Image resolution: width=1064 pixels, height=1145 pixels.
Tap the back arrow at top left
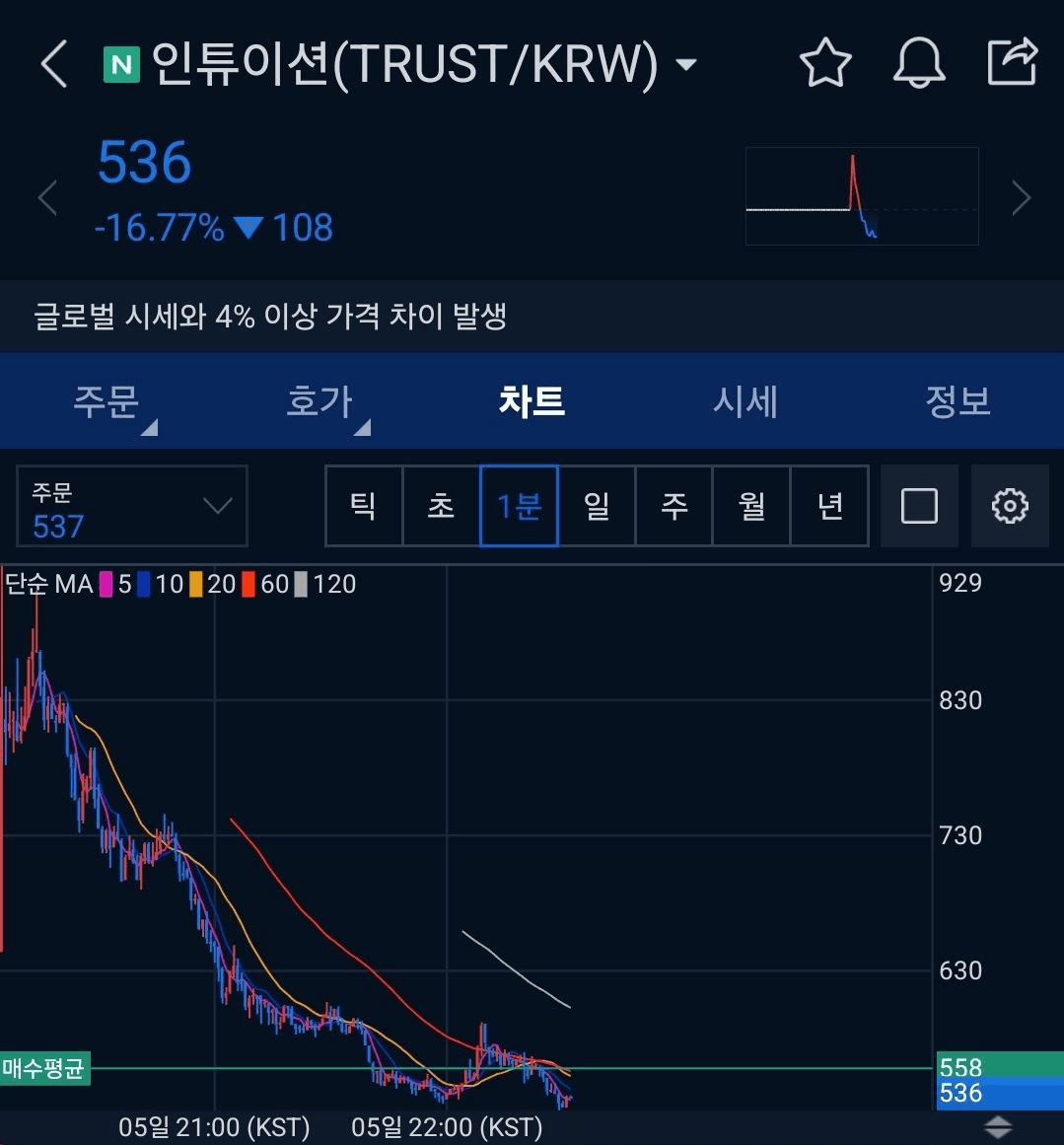(51, 62)
